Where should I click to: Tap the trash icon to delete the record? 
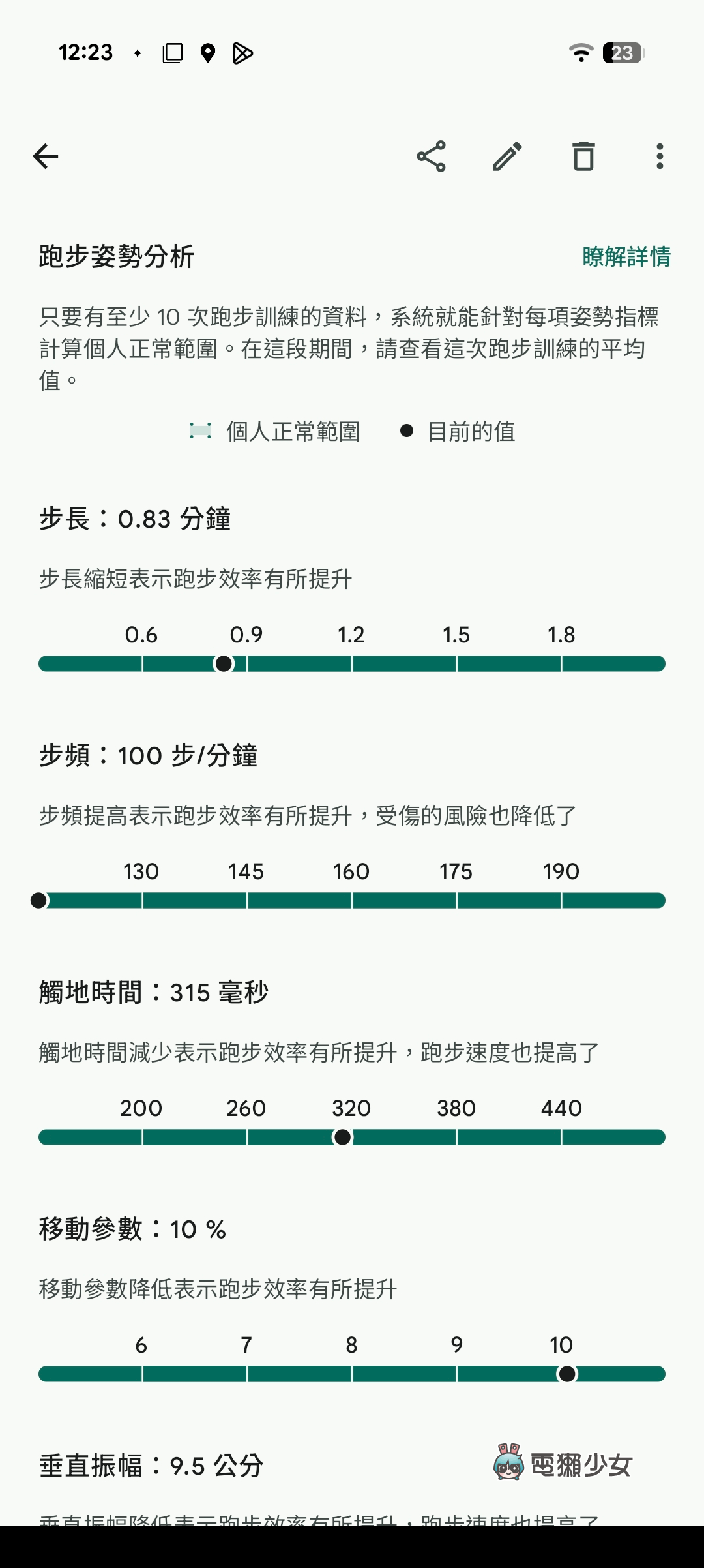[x=583, y=156]
